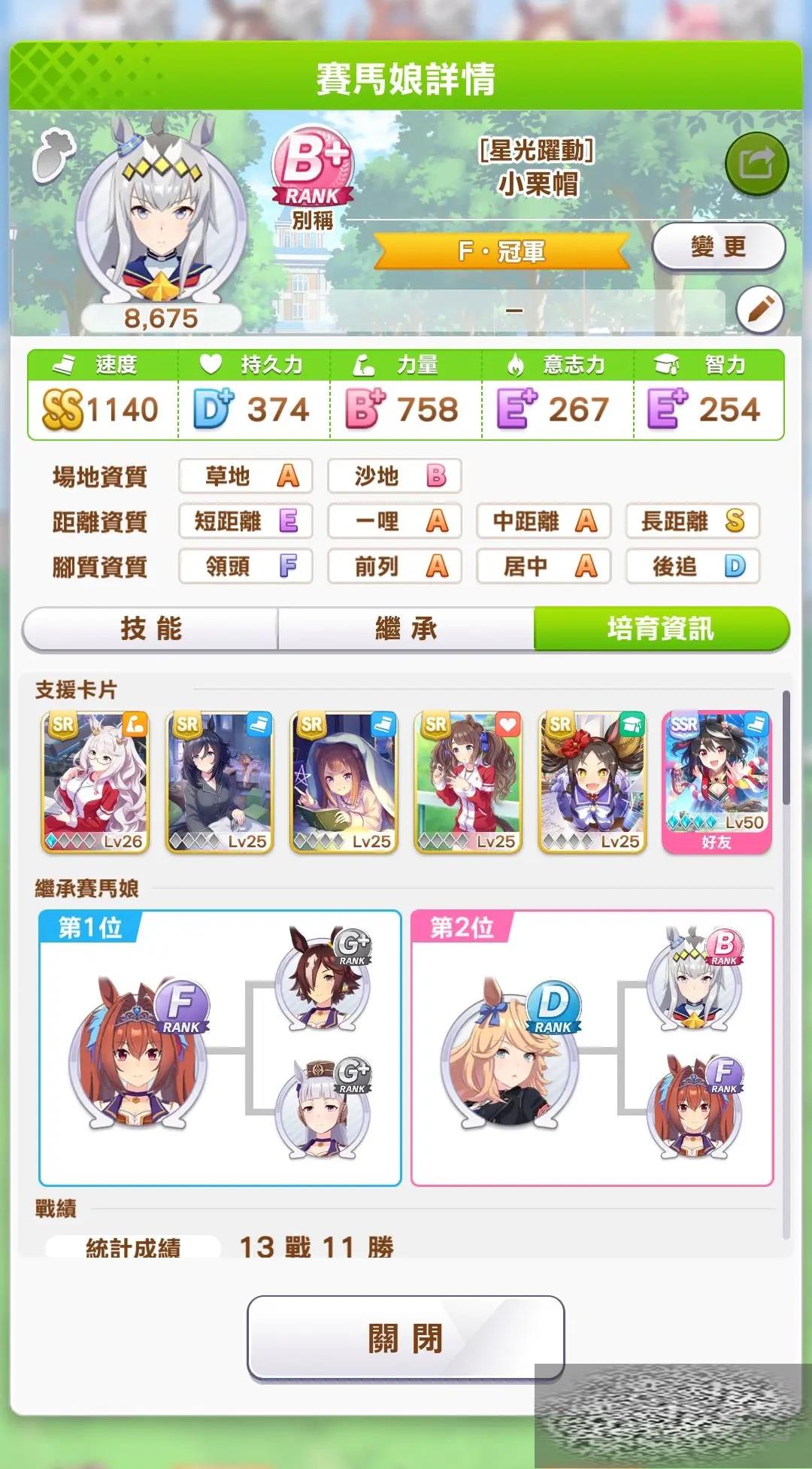Open the SR support card with heart icon
Screen dimensions: 812x1469
click(468, 782)
